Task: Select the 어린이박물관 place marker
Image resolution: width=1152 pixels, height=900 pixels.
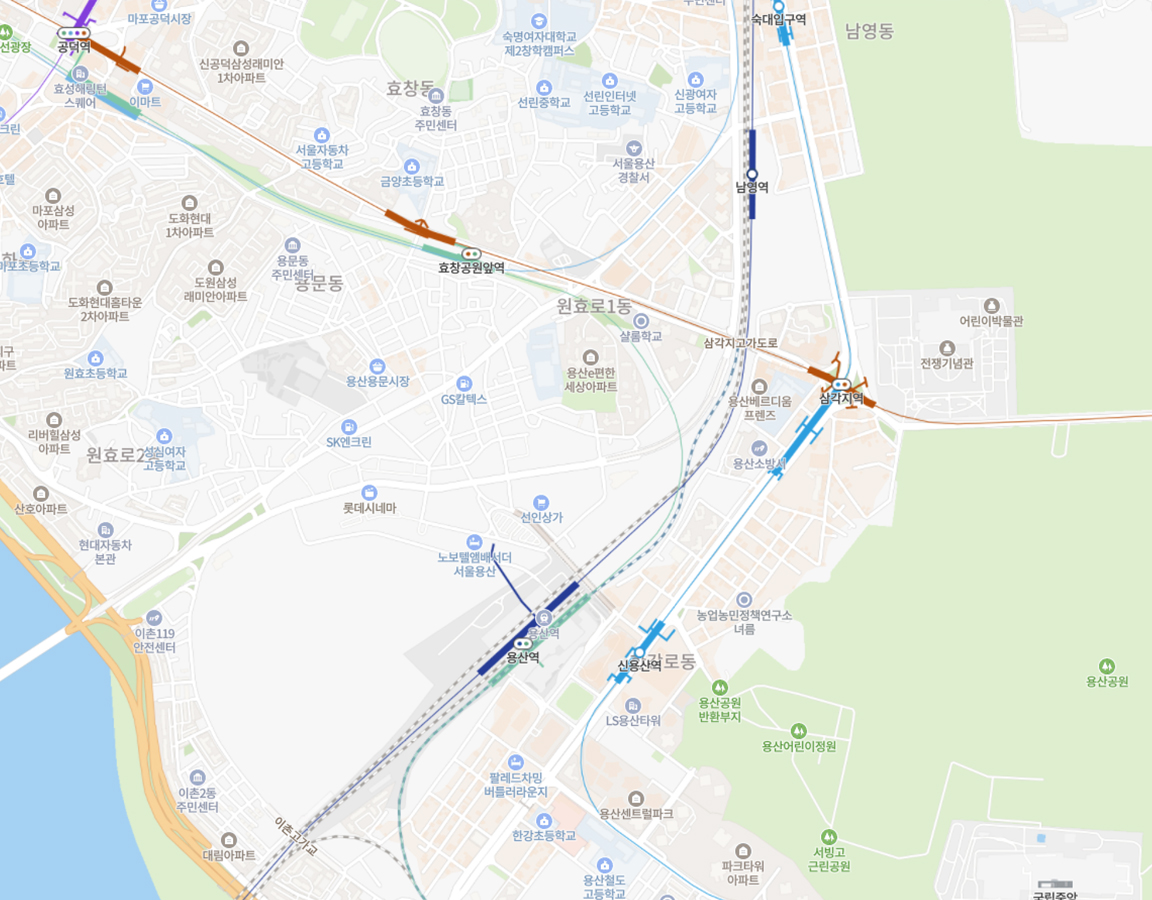Action: (991, 305)
